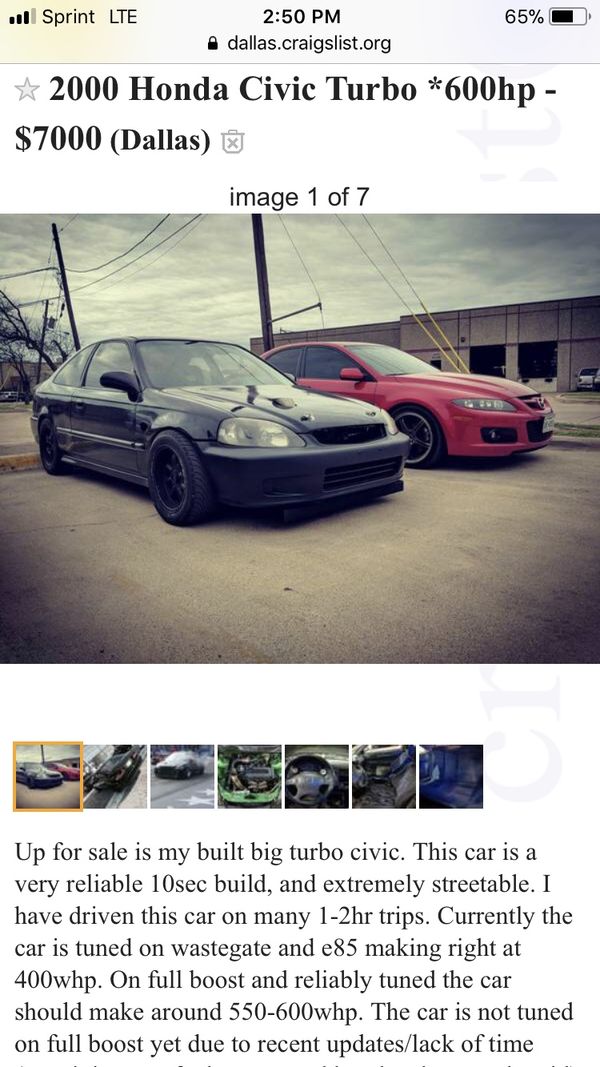Show the second gallery thumbnail
The height and width of the screenshot is (1067, 600).
pos(115,776)
